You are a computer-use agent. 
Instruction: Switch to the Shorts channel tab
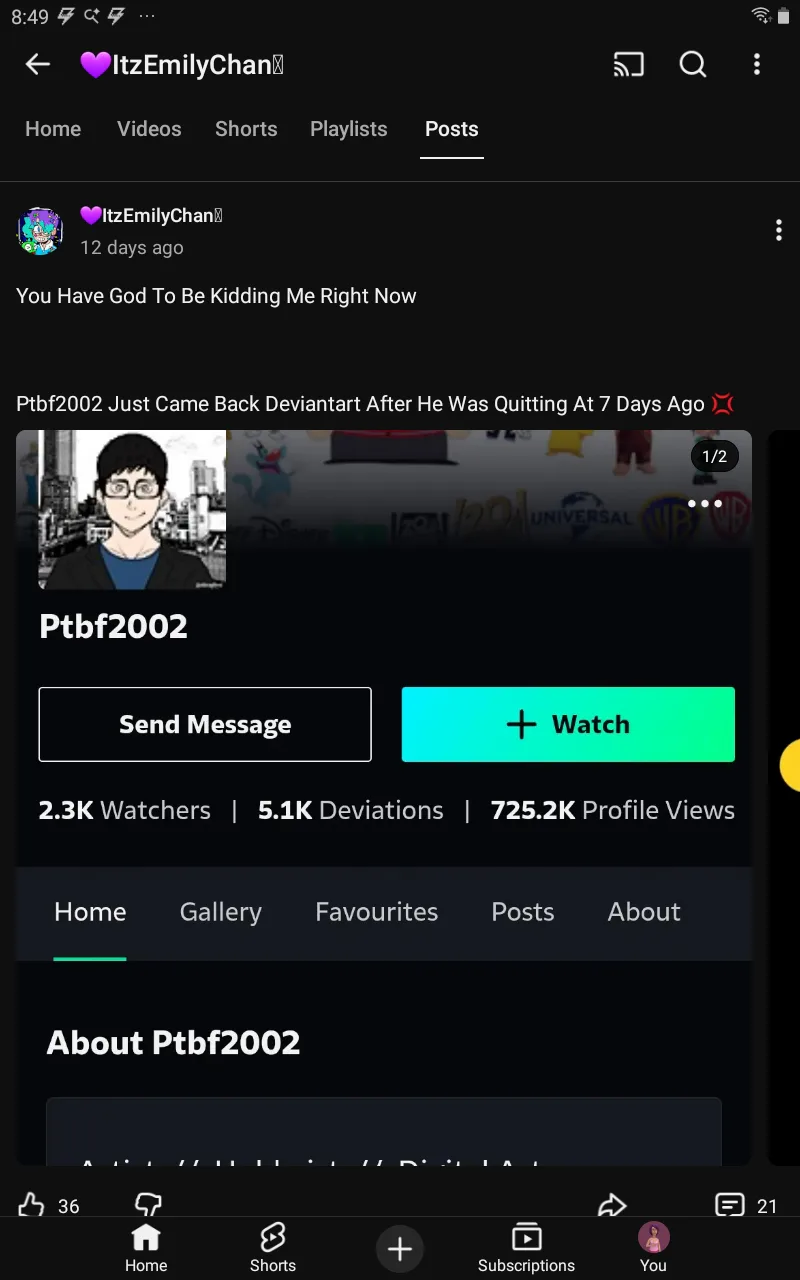[246, 129]
